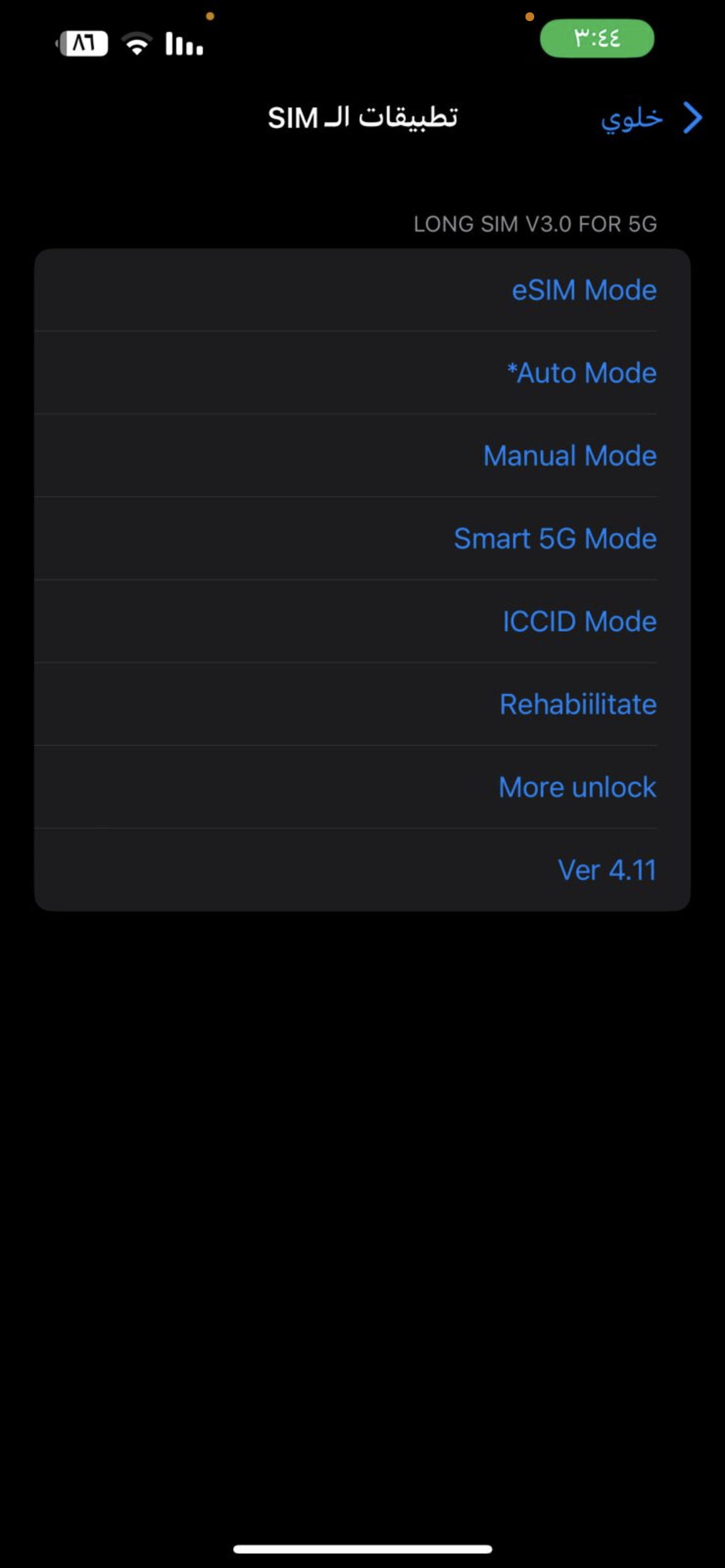Open ICCID Mode

coord(362,622)
